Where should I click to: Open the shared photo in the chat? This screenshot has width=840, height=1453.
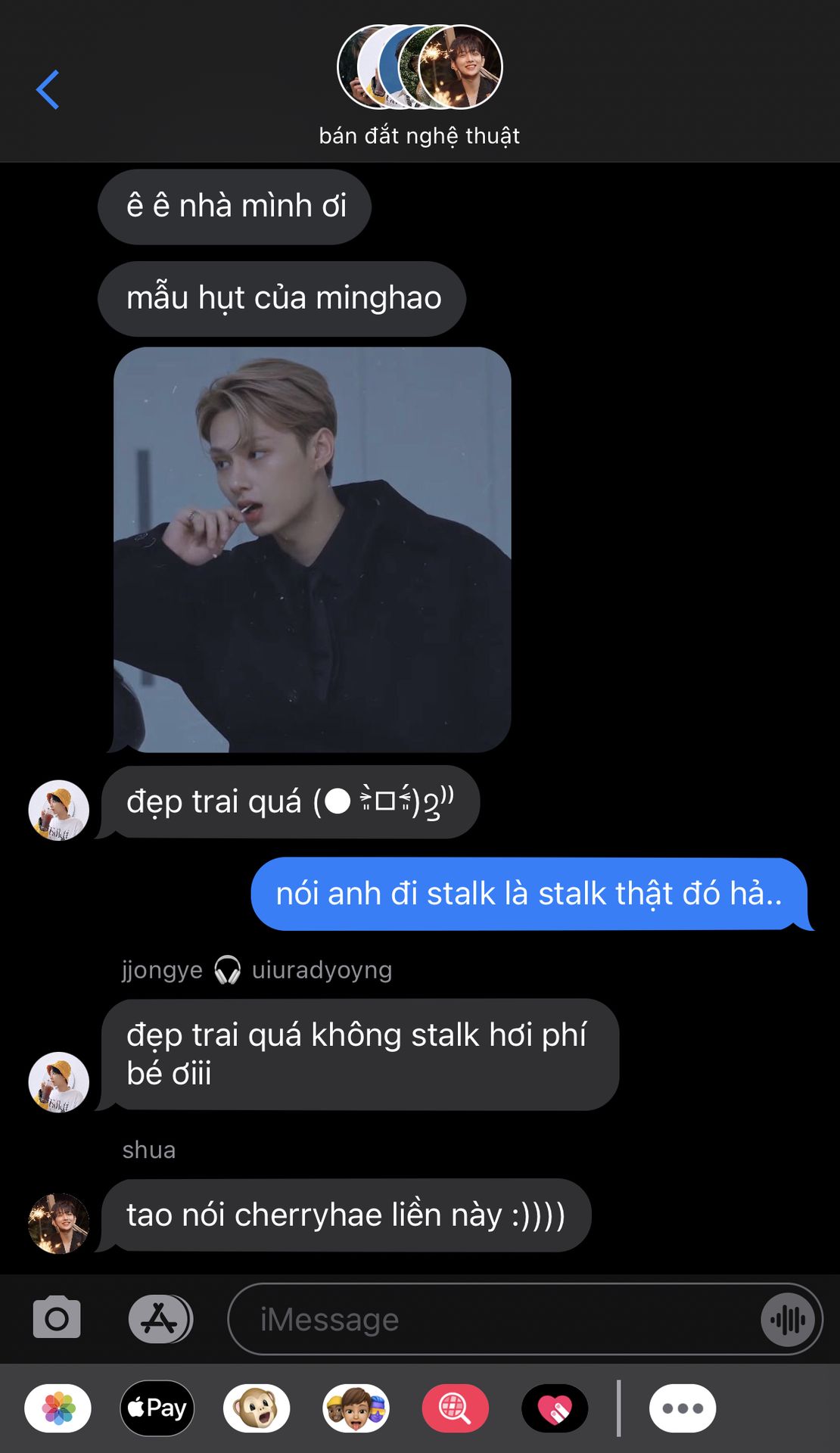pos(312,549)
